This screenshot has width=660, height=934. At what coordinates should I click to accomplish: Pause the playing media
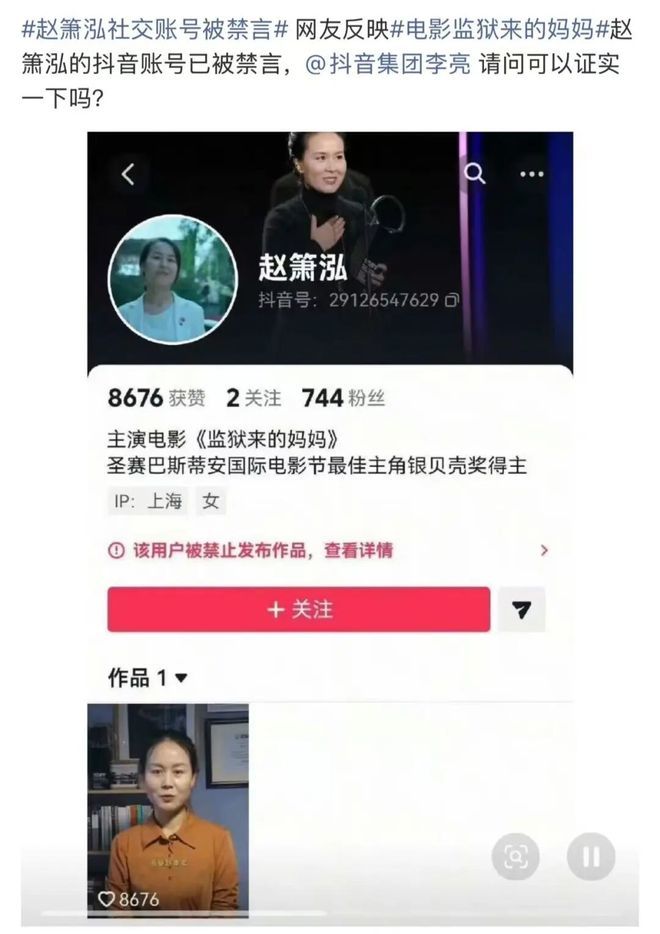(591, 857)
